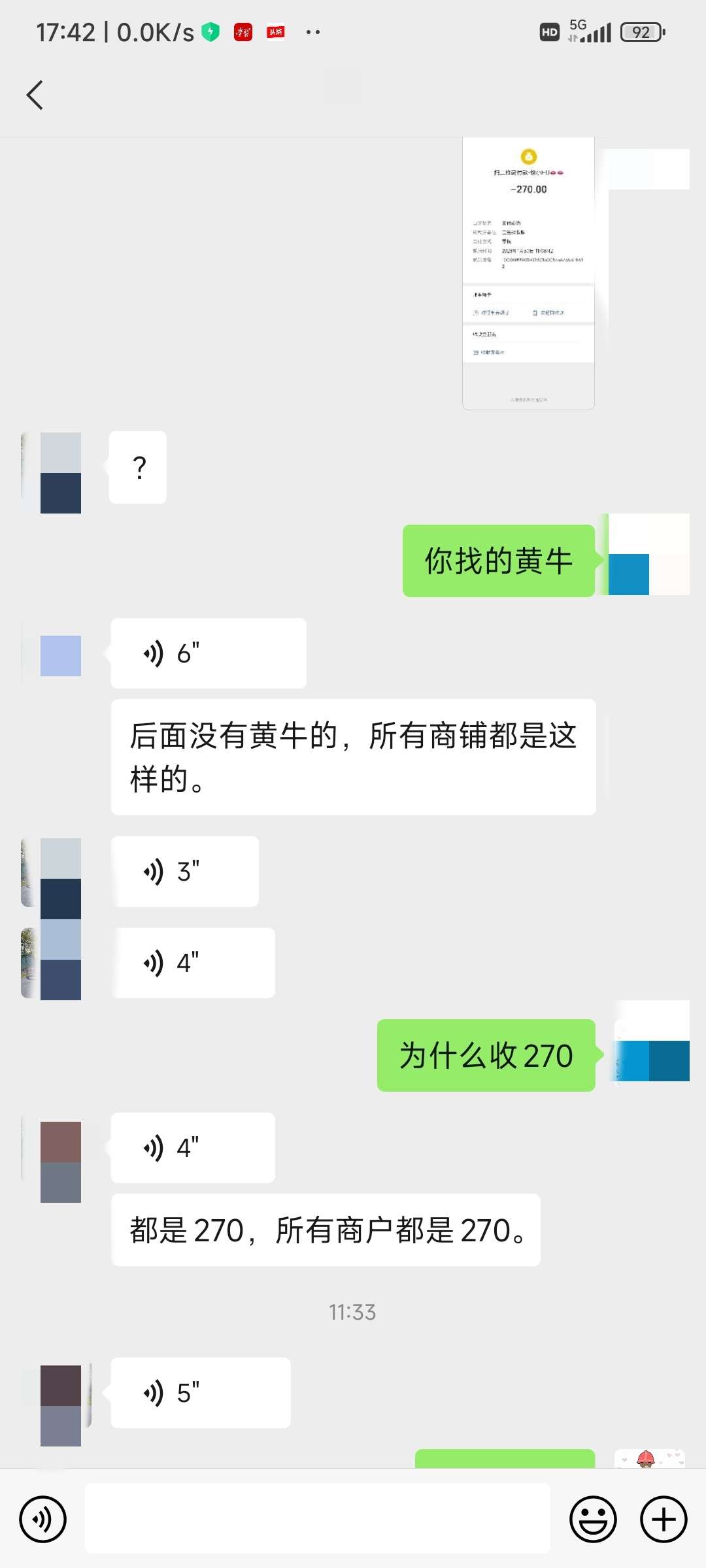Tap the message input field
Image resolution: width=706 pixels, height=1568 pixels.
click(317, 1519)
